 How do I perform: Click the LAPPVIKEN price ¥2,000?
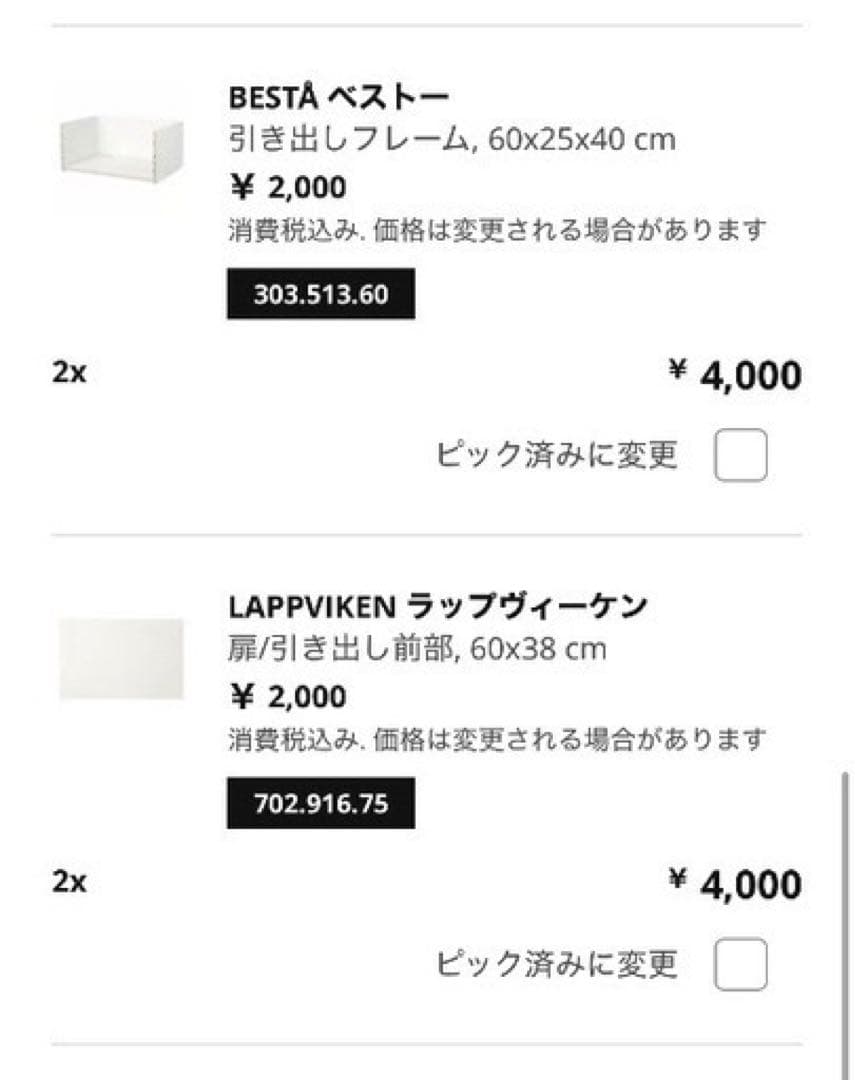pos(285,693)
